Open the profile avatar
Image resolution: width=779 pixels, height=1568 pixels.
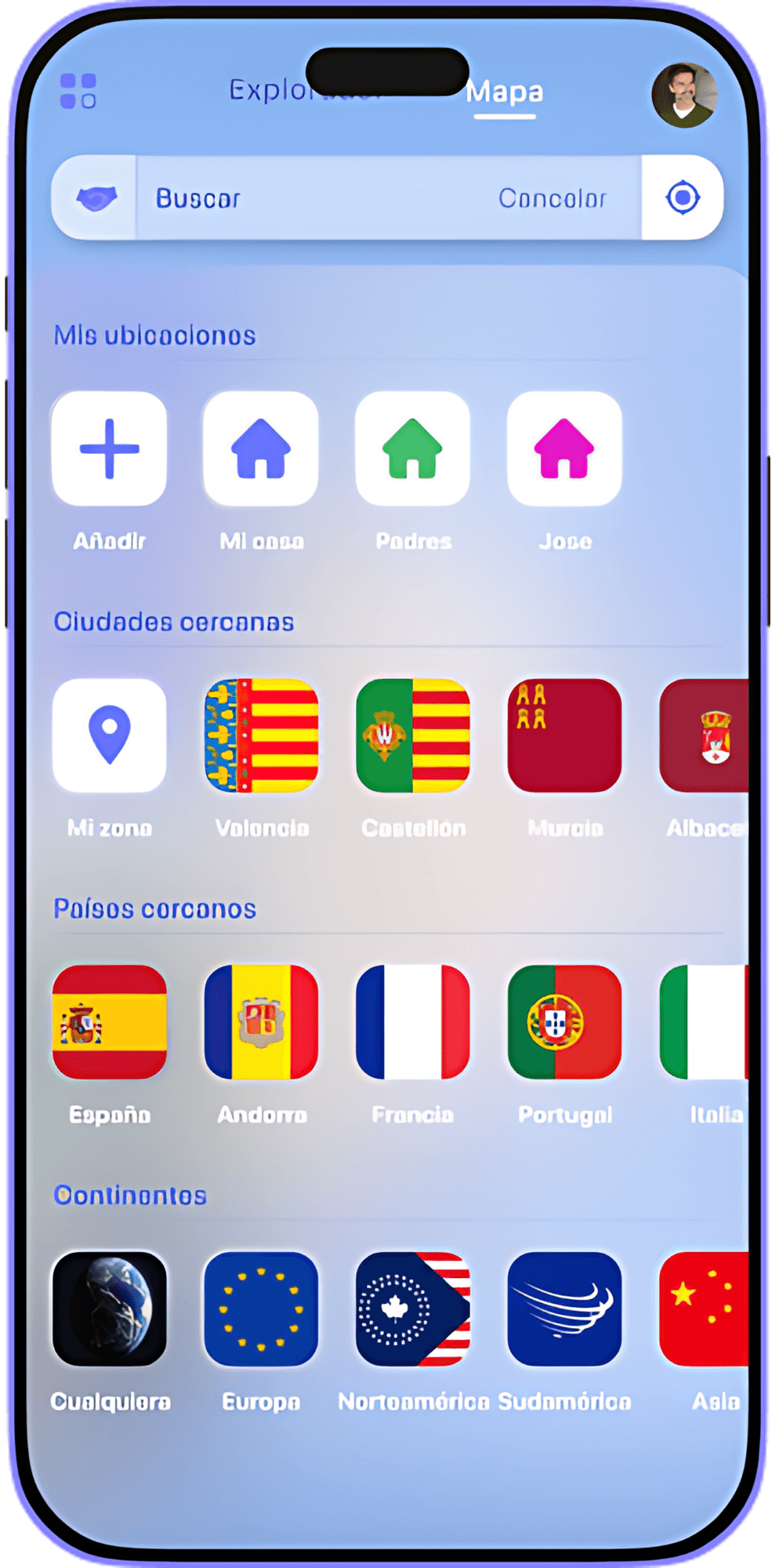pyautogui.click(x=684, y=95)
